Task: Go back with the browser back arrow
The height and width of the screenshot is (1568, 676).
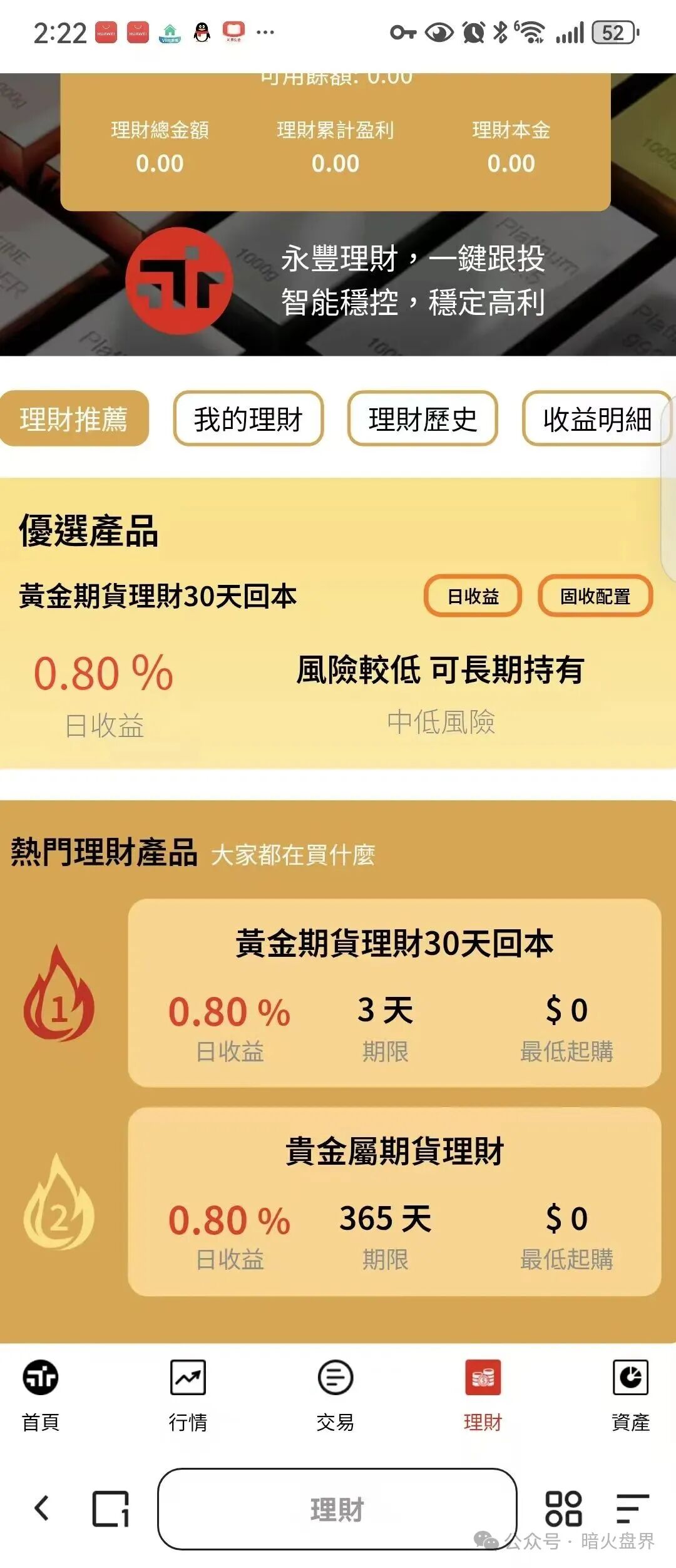Action: (x=42, y=1508)
